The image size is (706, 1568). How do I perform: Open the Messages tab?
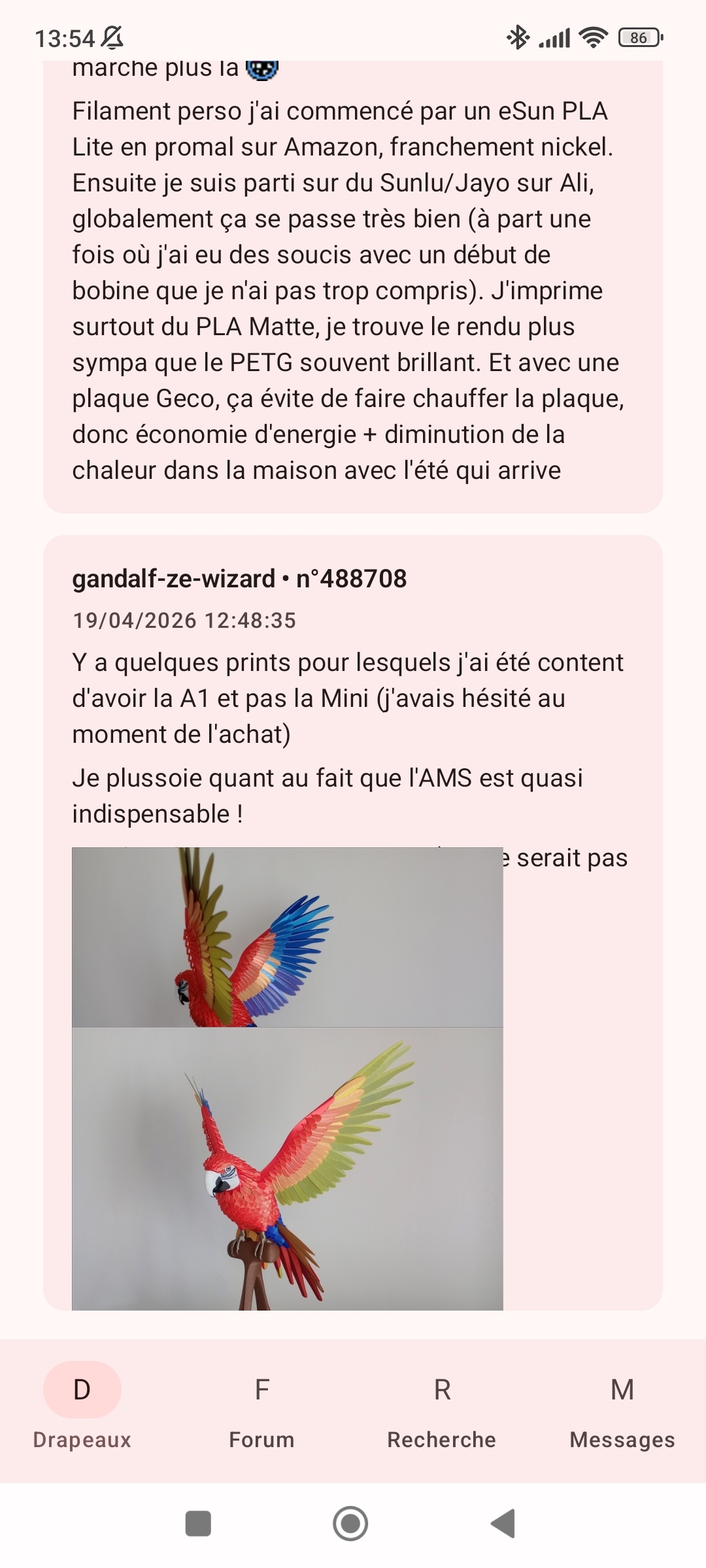pyautogui.click(x=622, y=1410)
